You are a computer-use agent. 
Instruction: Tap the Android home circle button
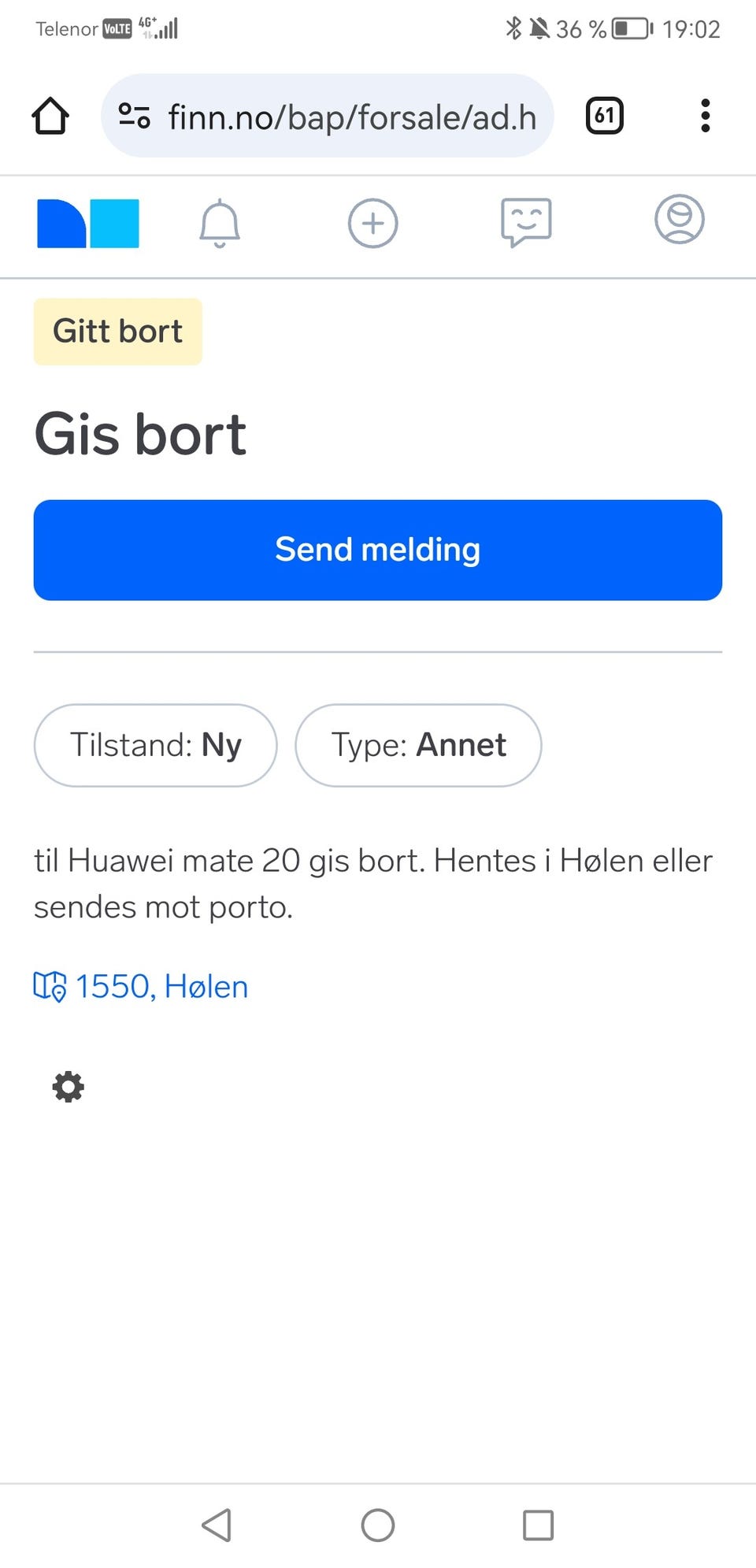377,1524
